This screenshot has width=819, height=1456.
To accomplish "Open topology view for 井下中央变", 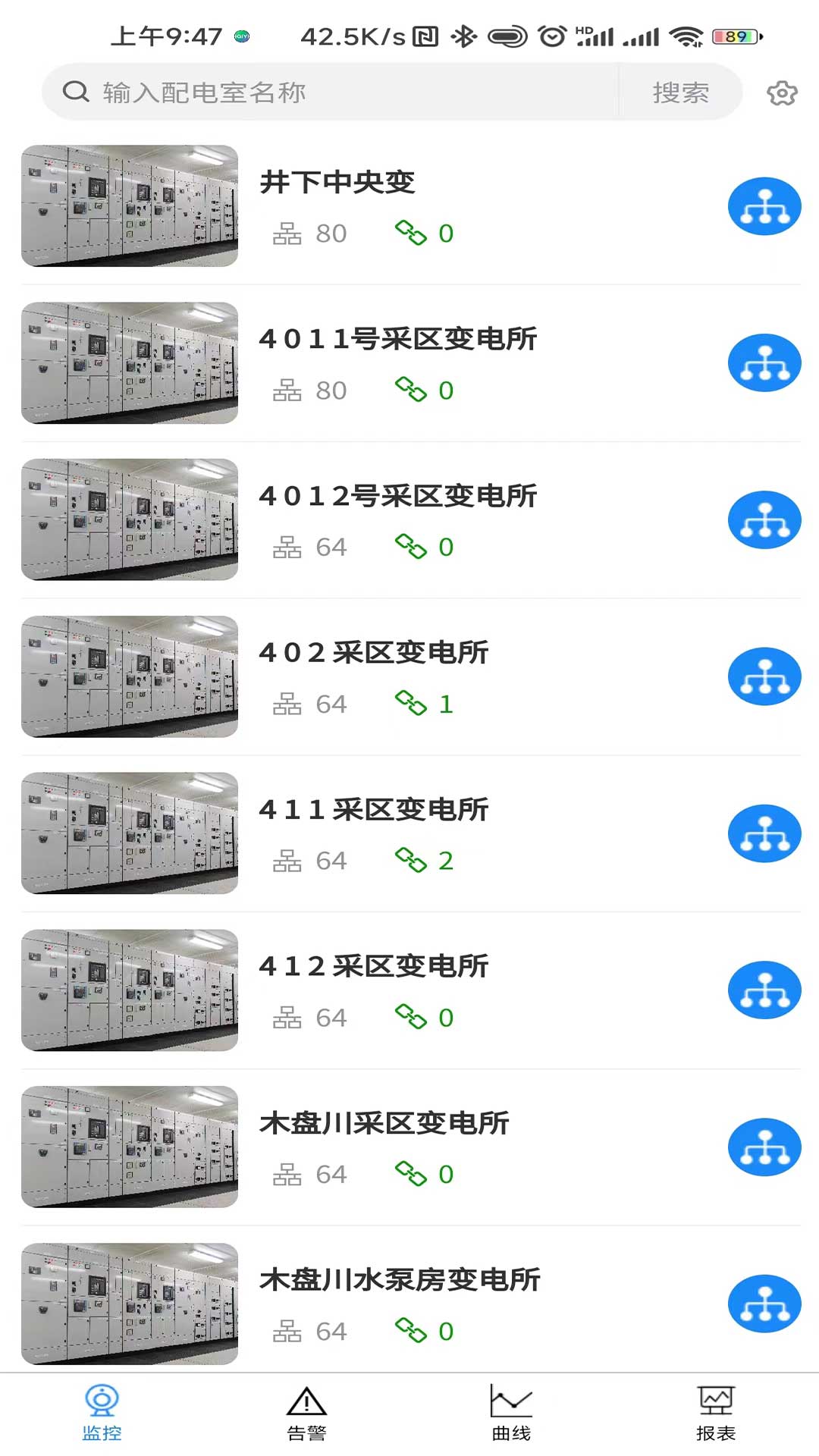I will pos(764,206).
